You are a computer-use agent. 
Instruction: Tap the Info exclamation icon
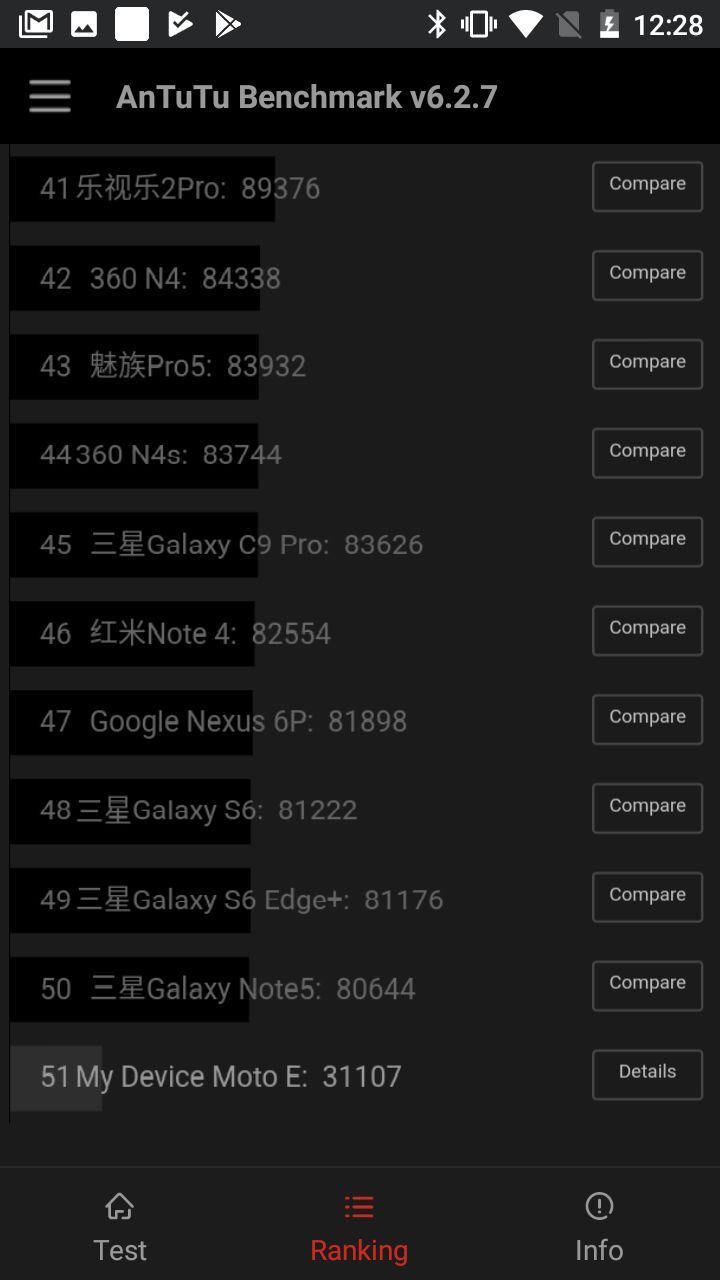(599, 1206)
